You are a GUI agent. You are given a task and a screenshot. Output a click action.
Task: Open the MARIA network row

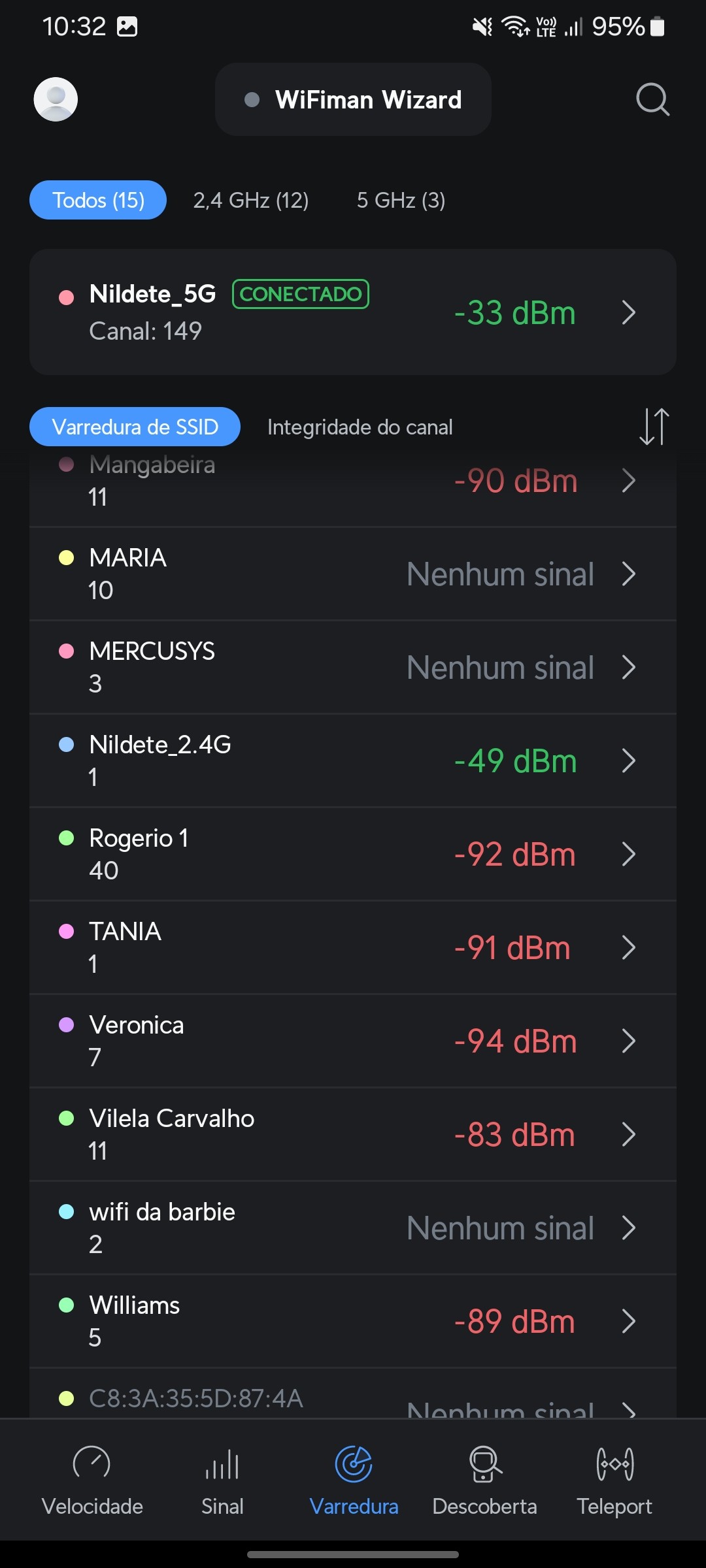pyautogui.click(x=353, y=574)
